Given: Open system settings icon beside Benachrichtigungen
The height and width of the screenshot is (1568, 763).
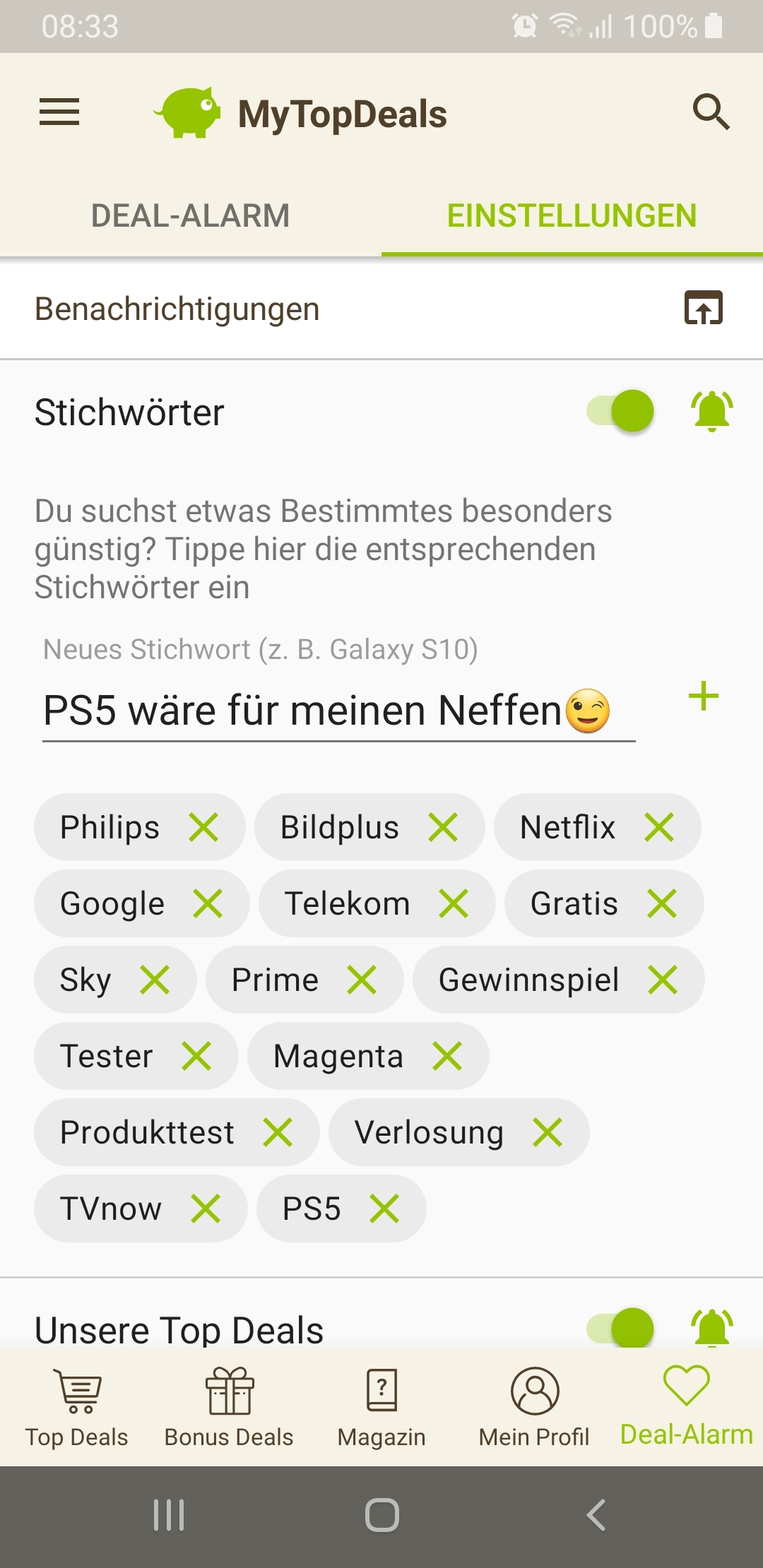Looking at the screenshot, I should pos(704,308).
